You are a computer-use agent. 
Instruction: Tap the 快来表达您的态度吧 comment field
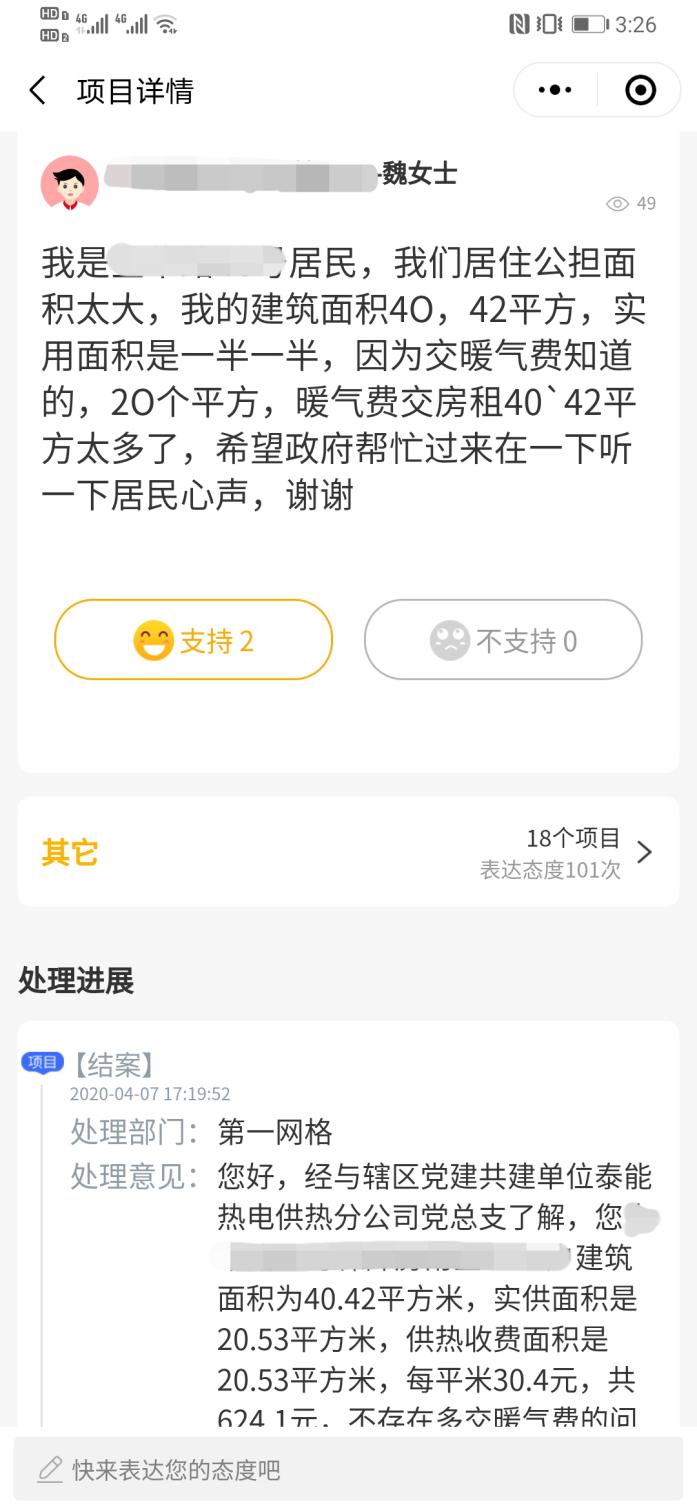pyautogui.click(x=348, y=1469)
